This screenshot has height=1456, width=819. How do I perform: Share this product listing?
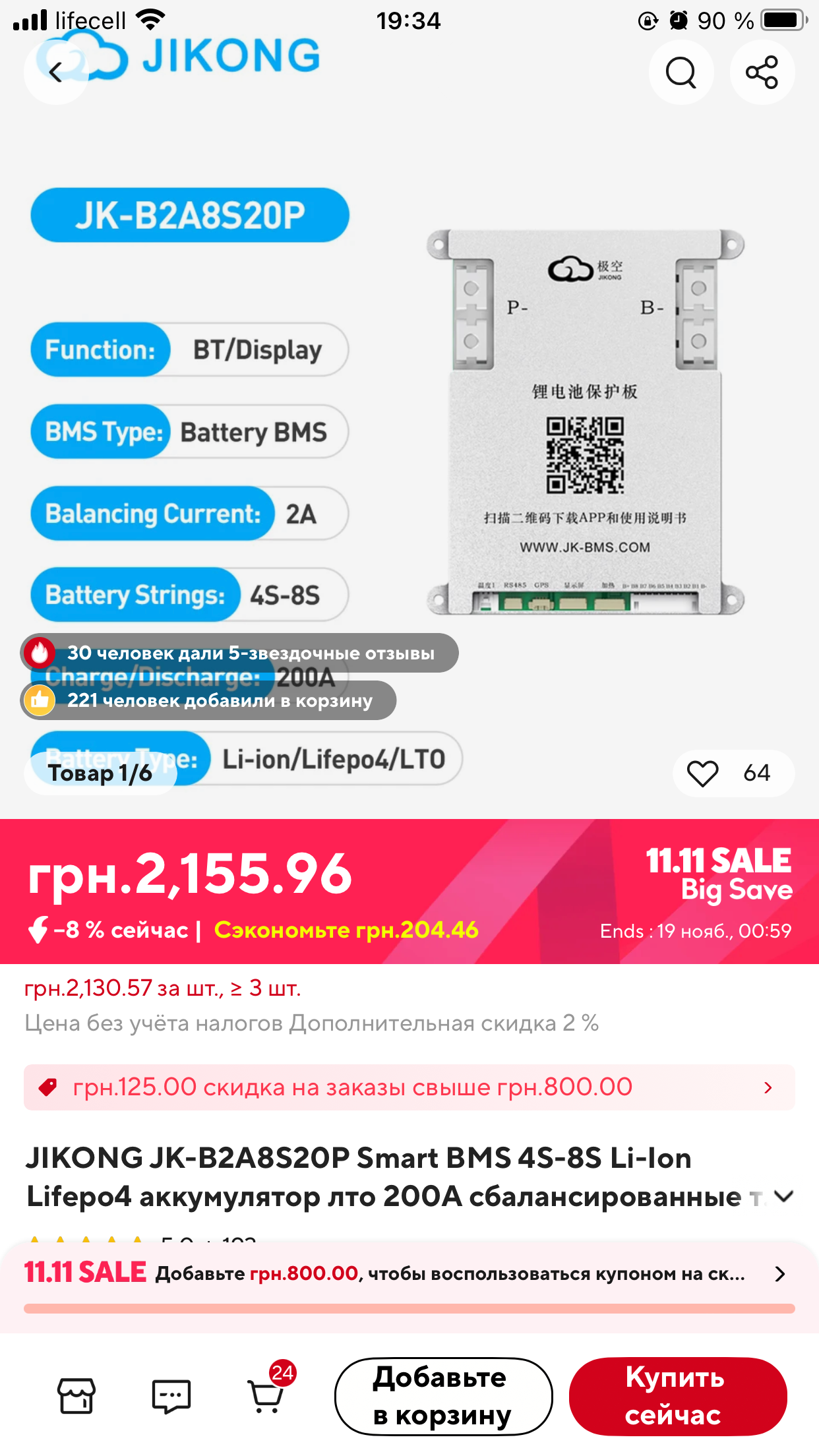(762, 72)
